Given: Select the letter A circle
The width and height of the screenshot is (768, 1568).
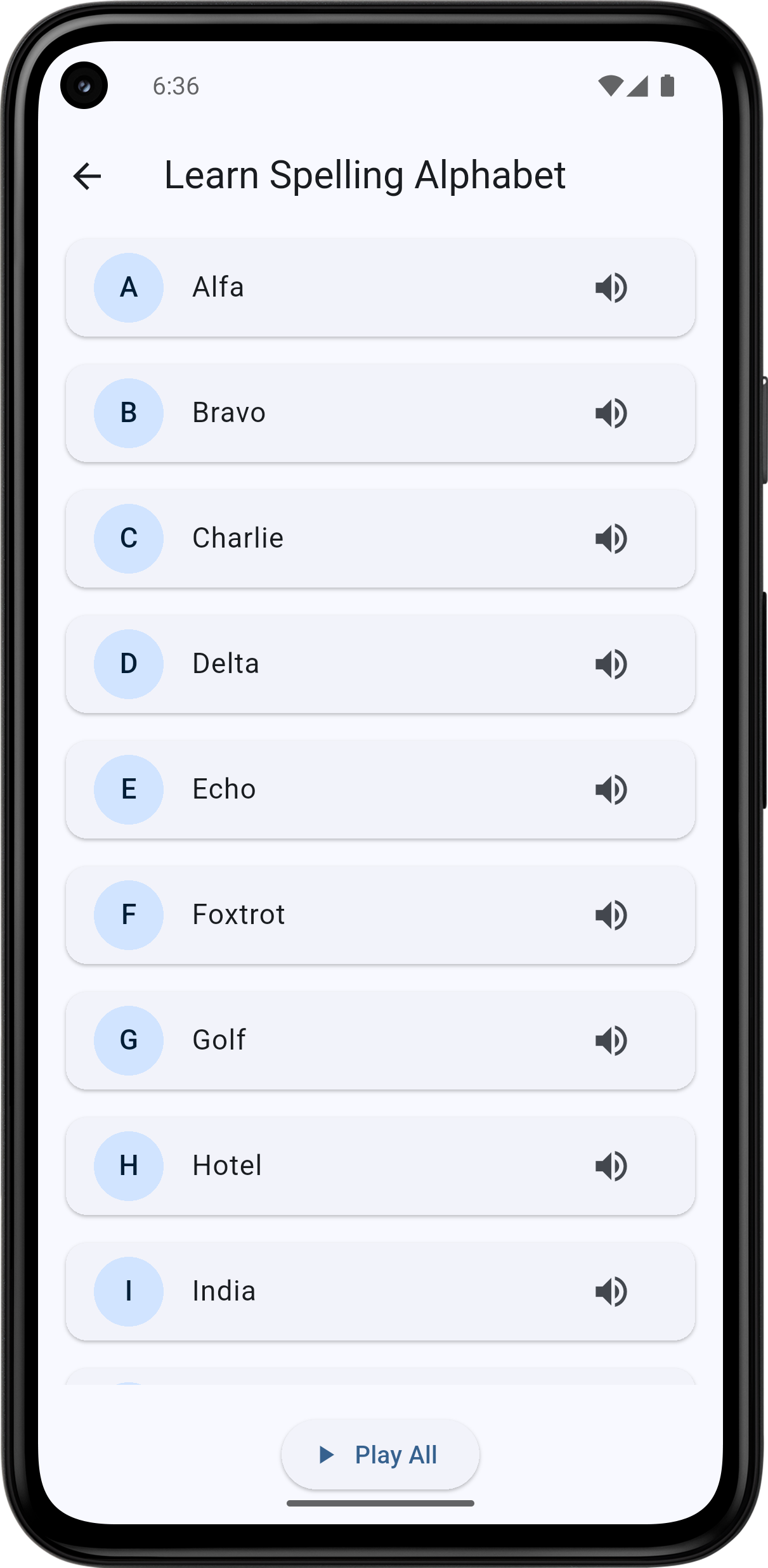Looking at the screenshot, I should pos(129,287).
